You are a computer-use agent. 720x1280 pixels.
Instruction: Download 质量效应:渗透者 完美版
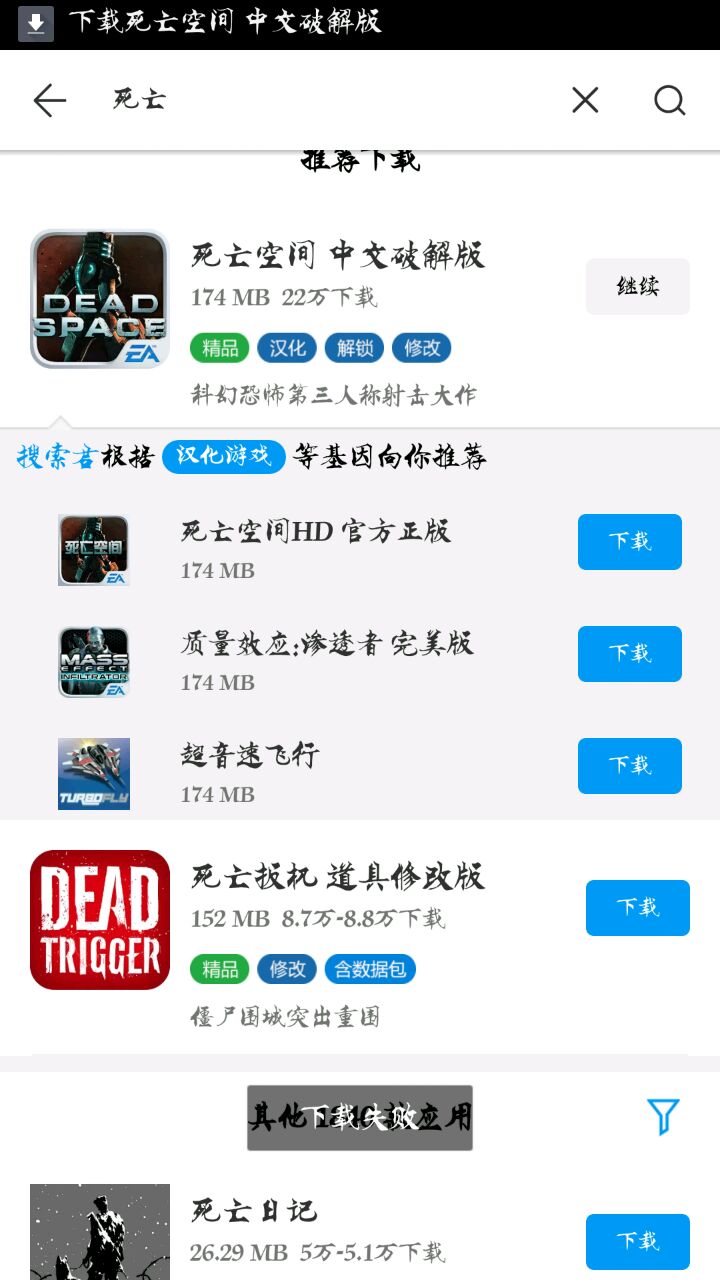pos(629,654)
